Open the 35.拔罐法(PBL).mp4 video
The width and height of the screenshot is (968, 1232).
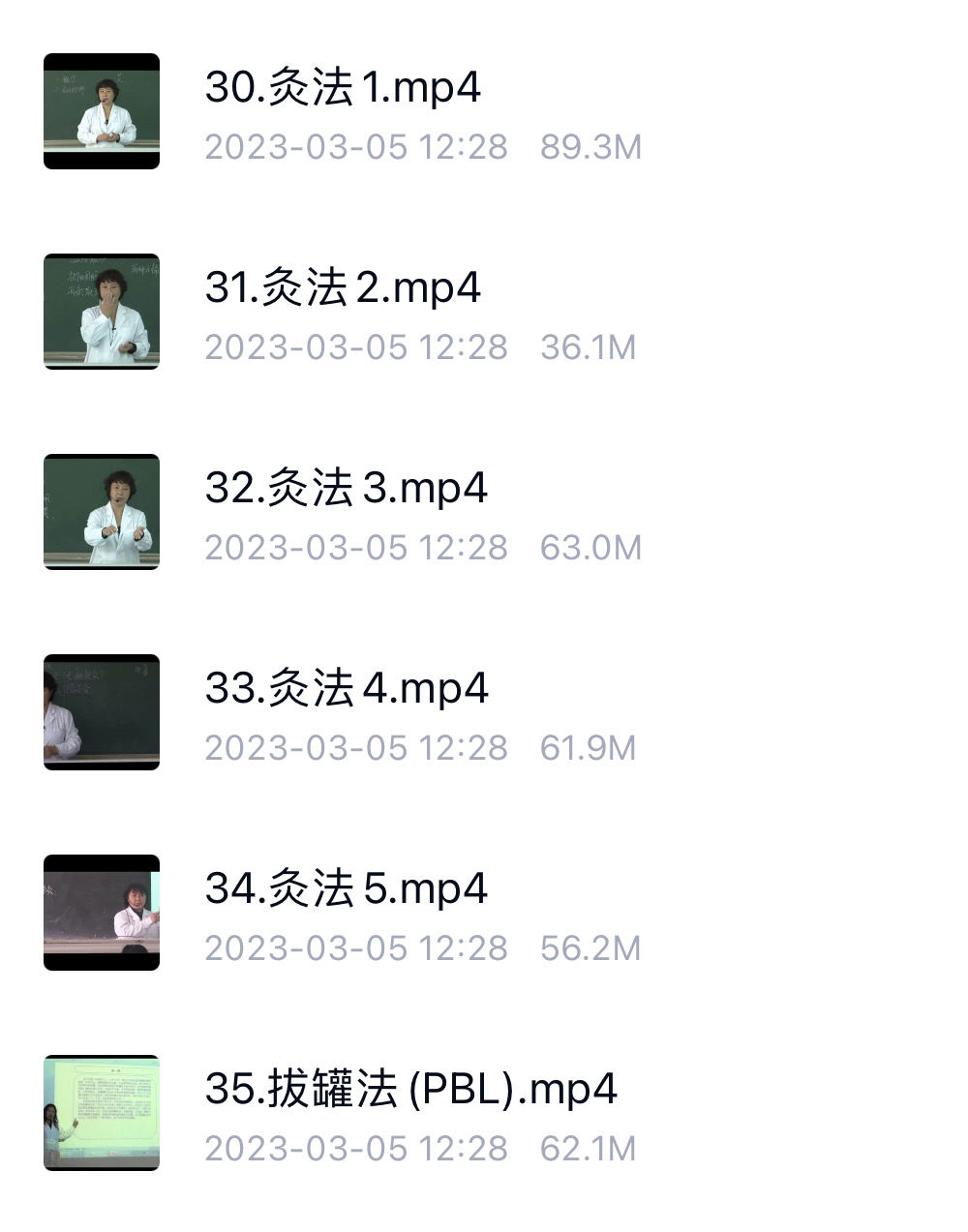[410, 1091]
